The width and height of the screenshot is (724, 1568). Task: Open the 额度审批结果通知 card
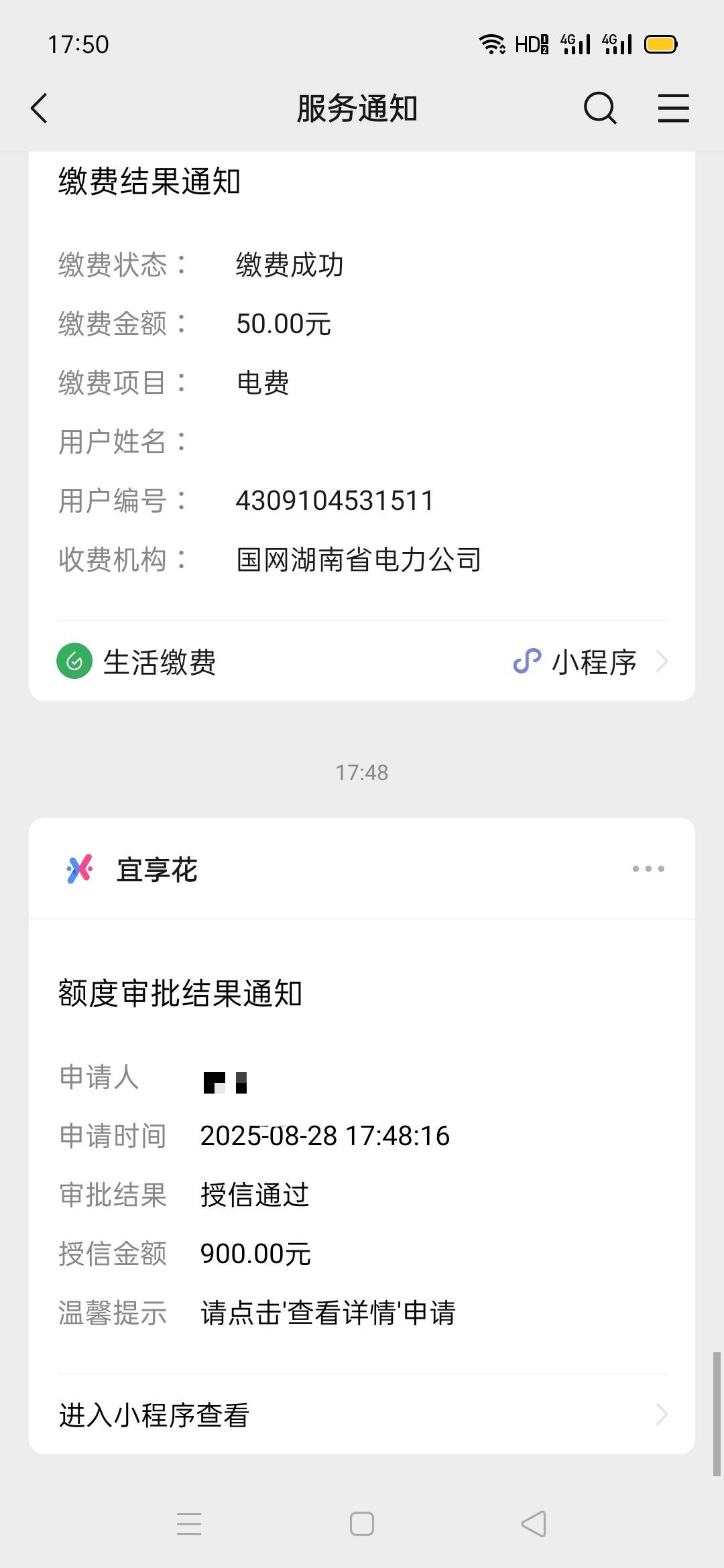pyautogui.click(x=362, y=1146)
